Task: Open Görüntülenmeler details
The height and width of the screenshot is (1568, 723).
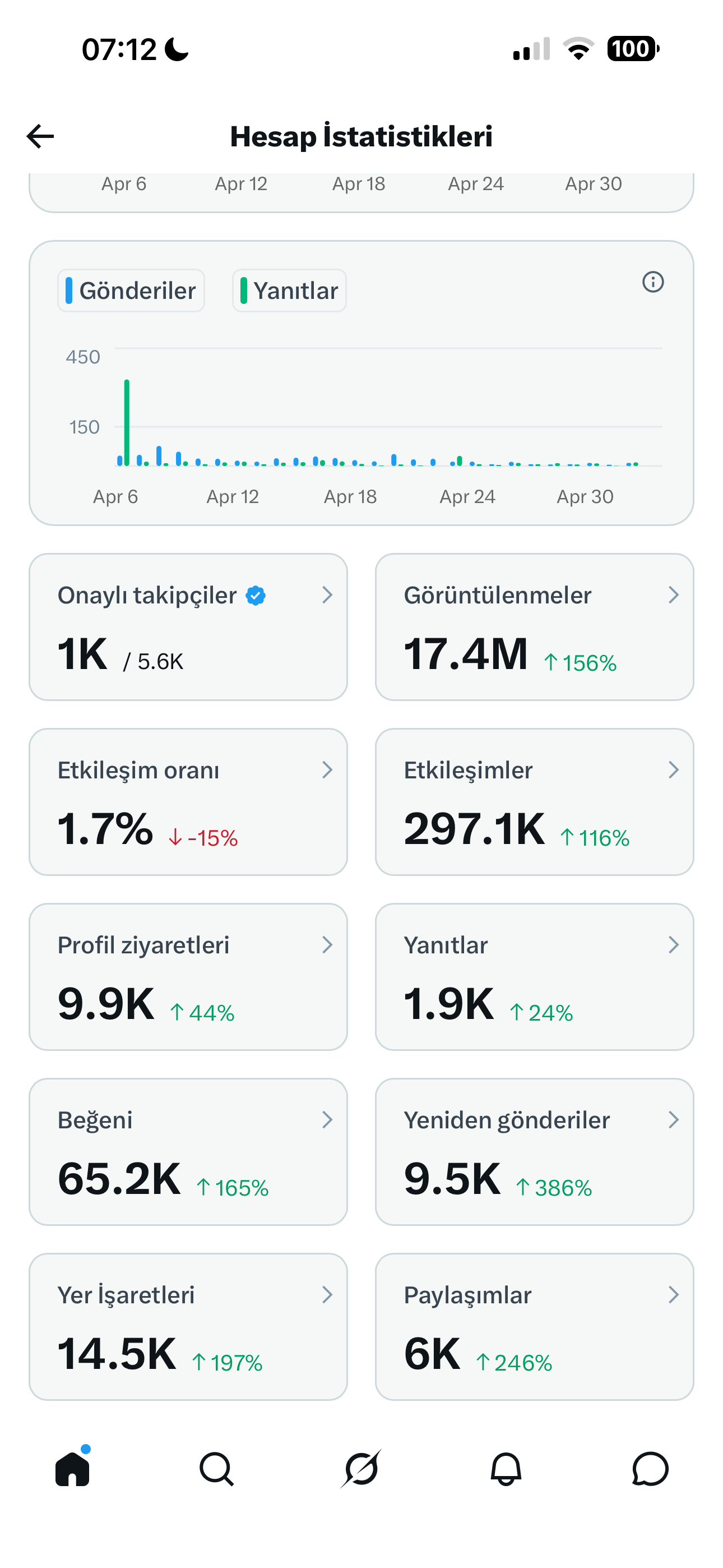Action: pyautogui.click(x=534, y=626)
